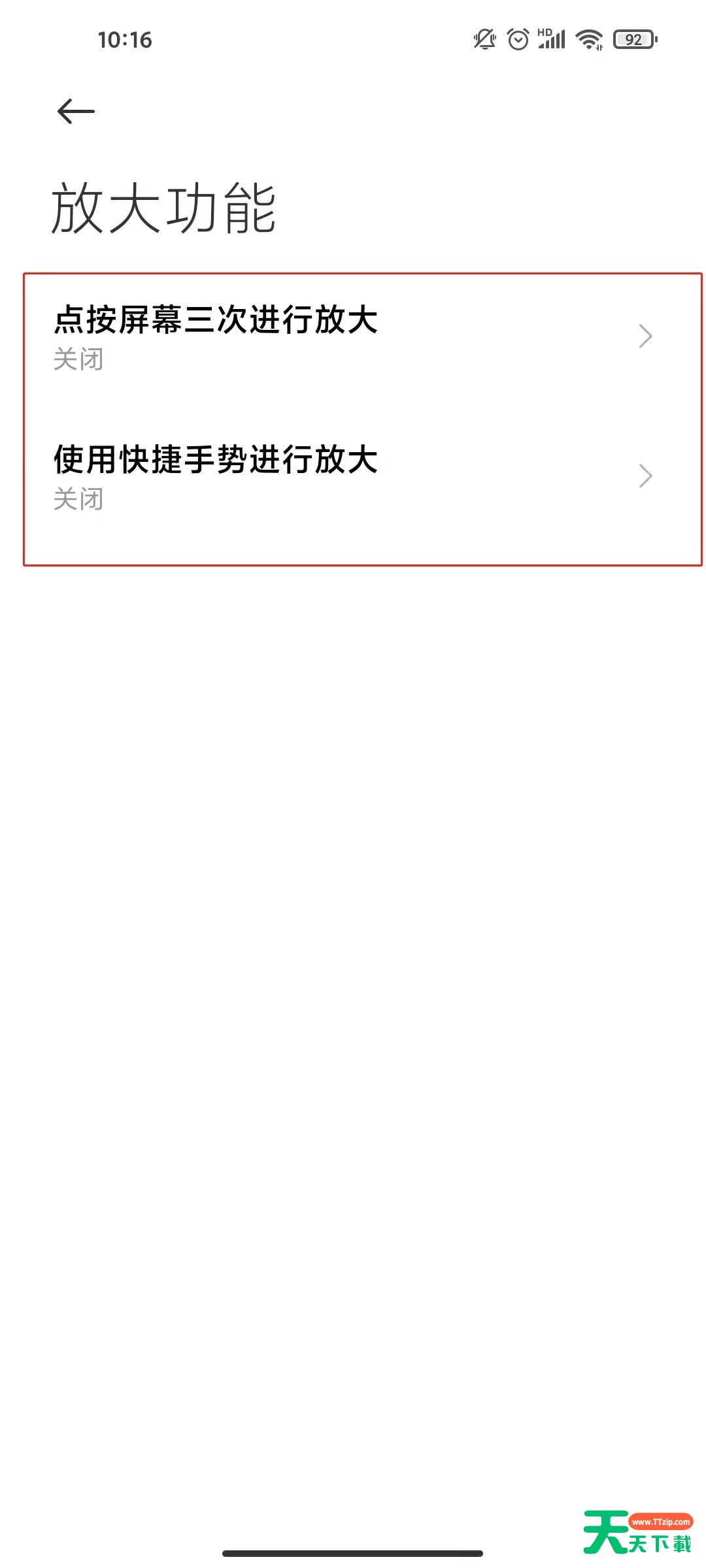This screenshot has width=706, height=1568.
Task: Go back using the top-left arrow
Action: click(76, 111)
